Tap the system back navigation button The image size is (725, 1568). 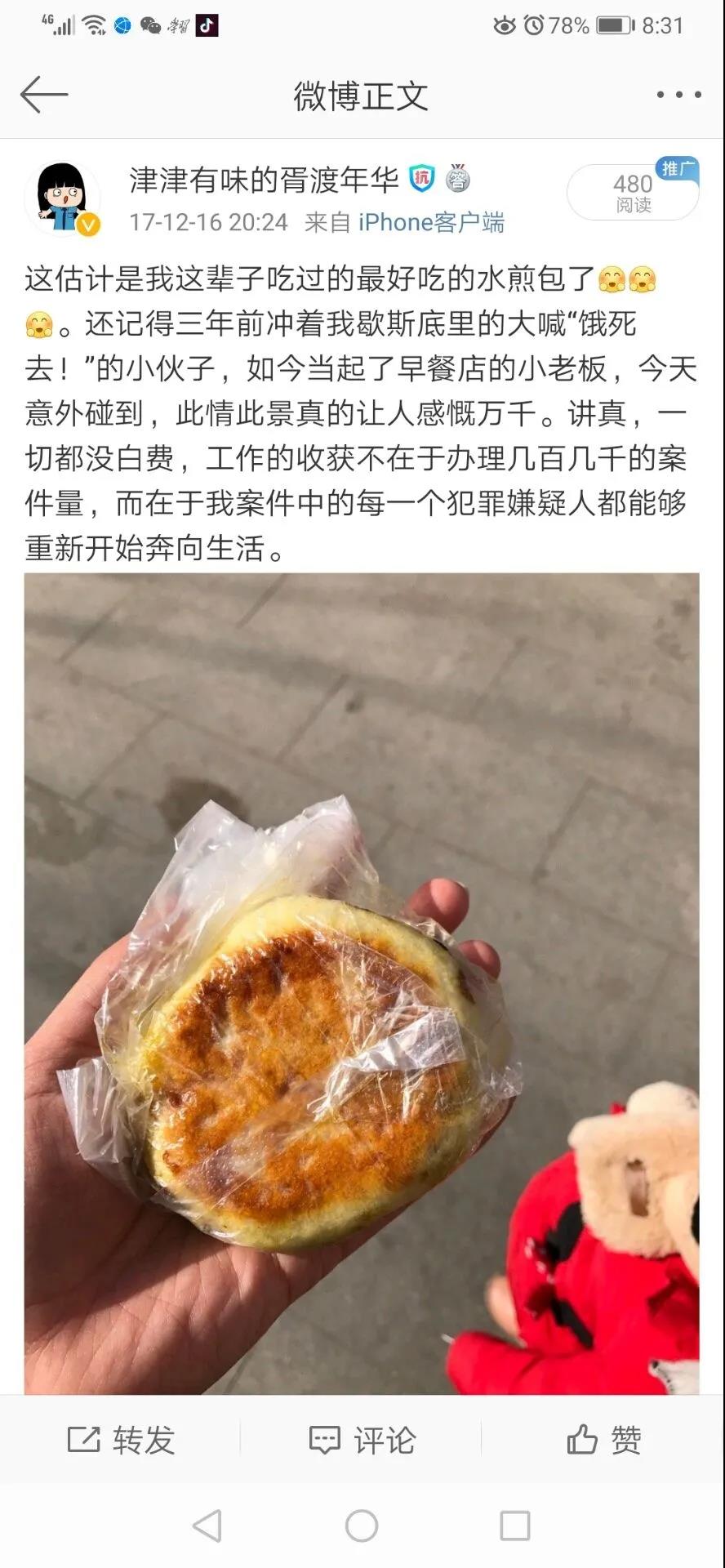pos(207,1526)
